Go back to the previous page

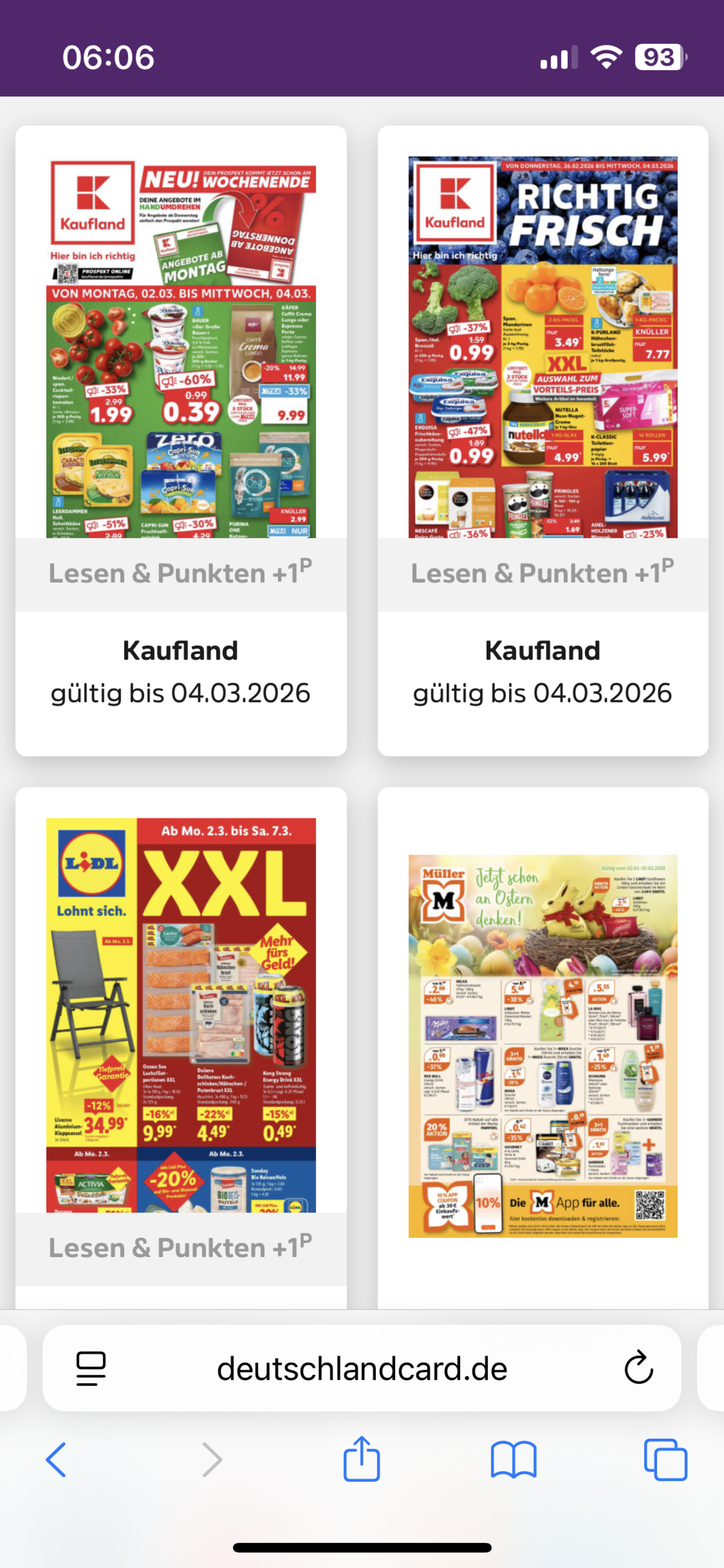tap(56, 1459)
